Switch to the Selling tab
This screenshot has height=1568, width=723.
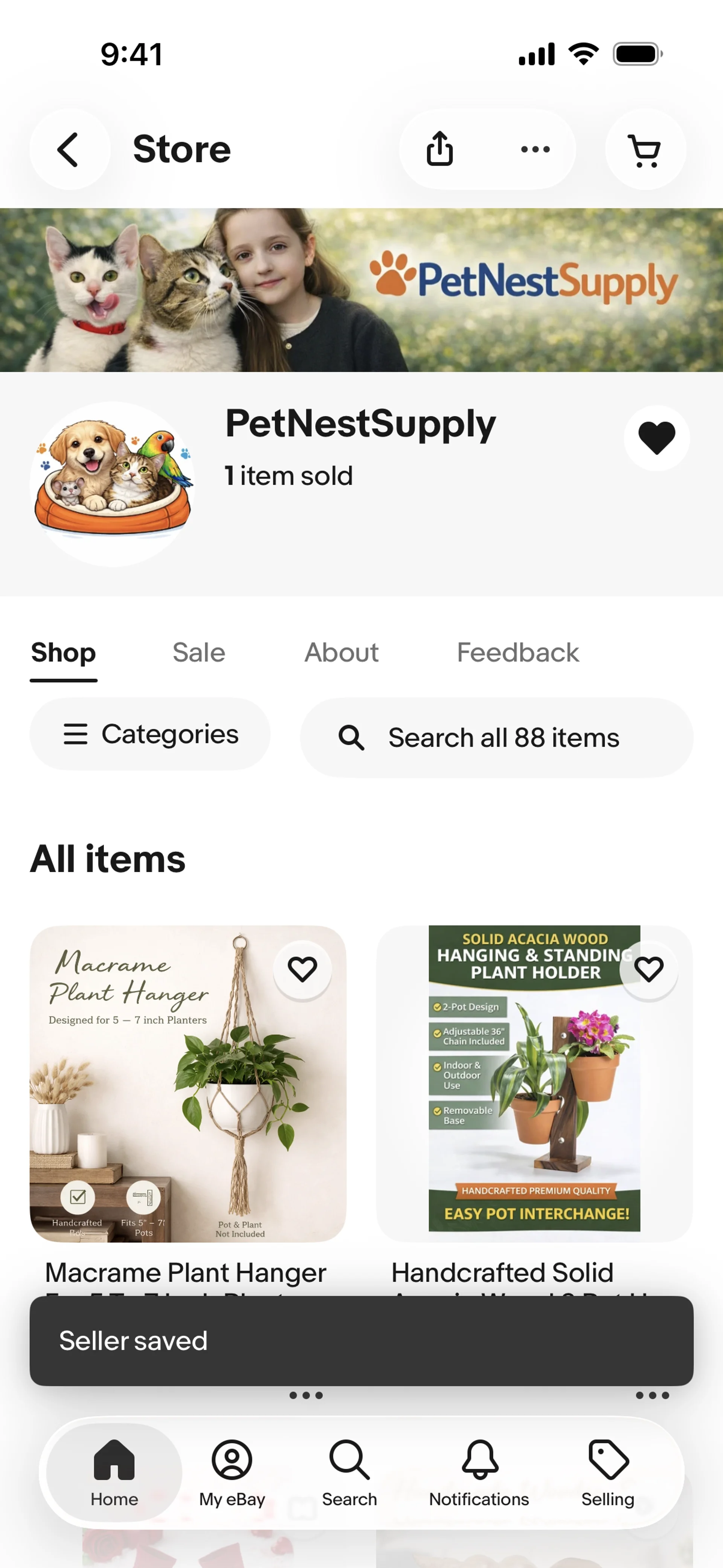(607, 1472)
